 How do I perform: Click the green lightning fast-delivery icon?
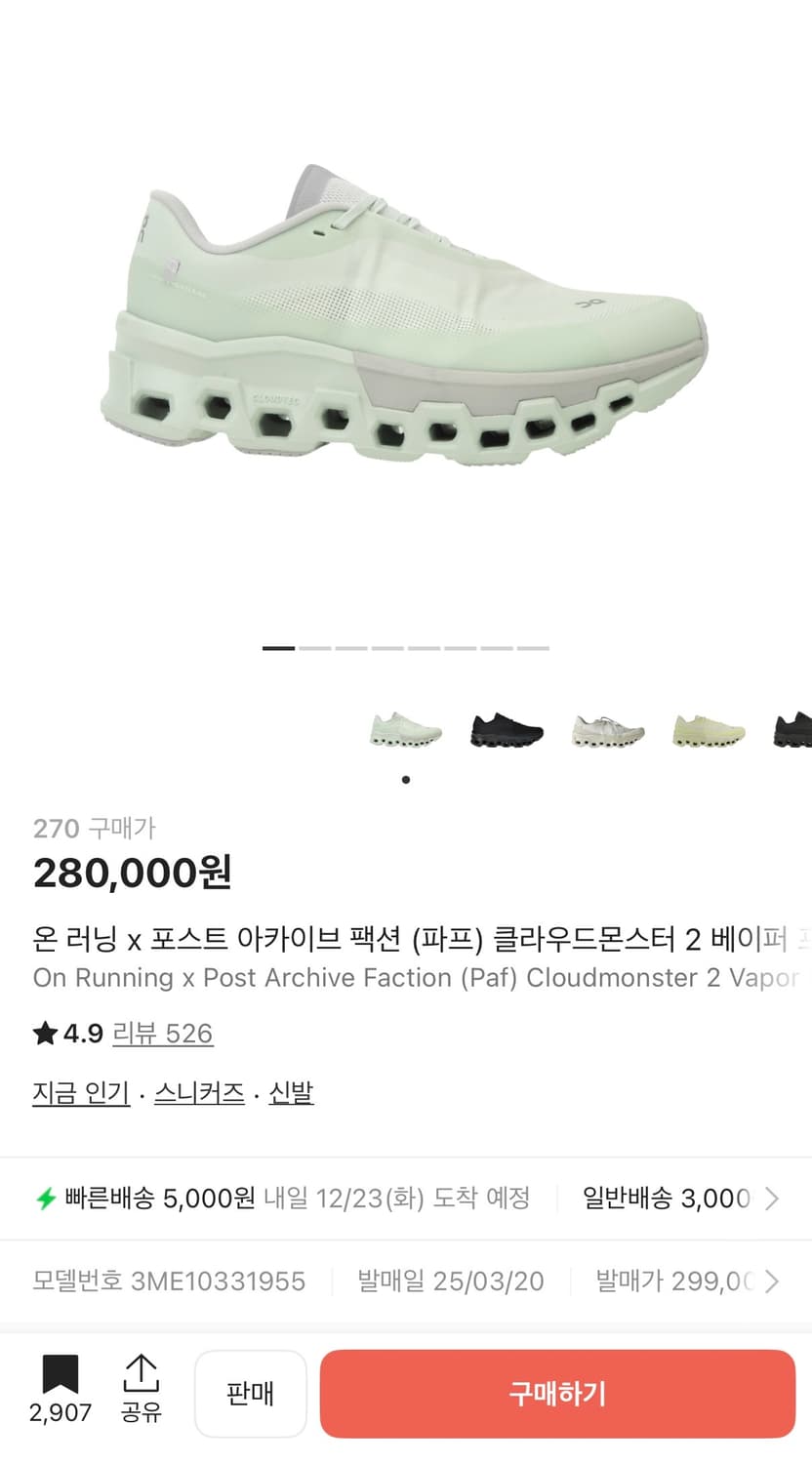(43, 1198)
